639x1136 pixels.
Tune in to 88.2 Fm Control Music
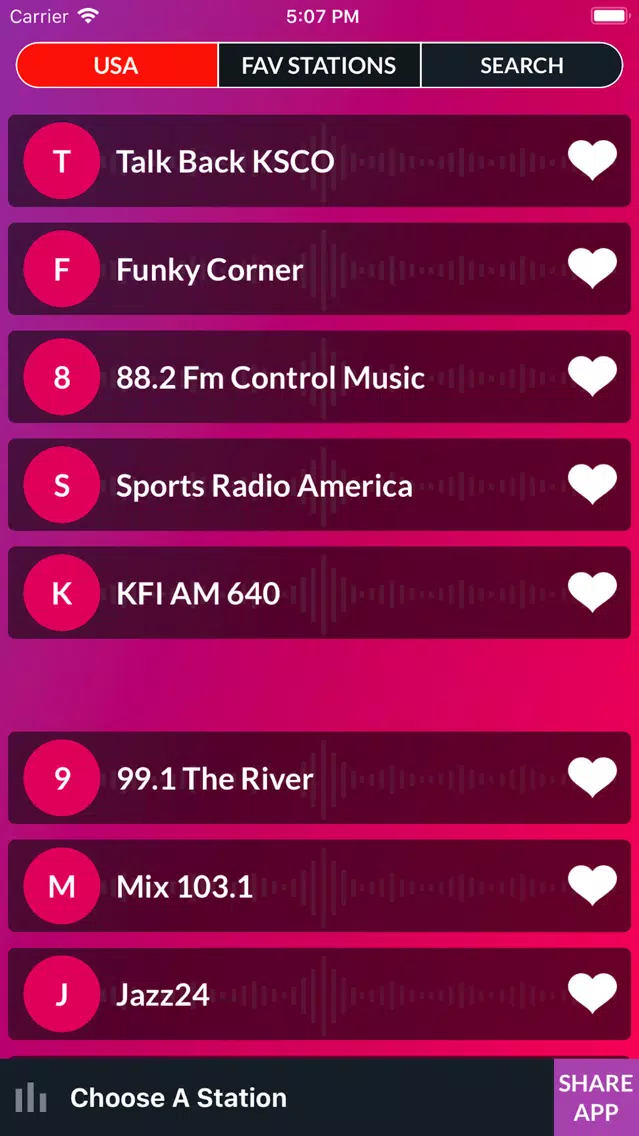click(x=270, y=378)
